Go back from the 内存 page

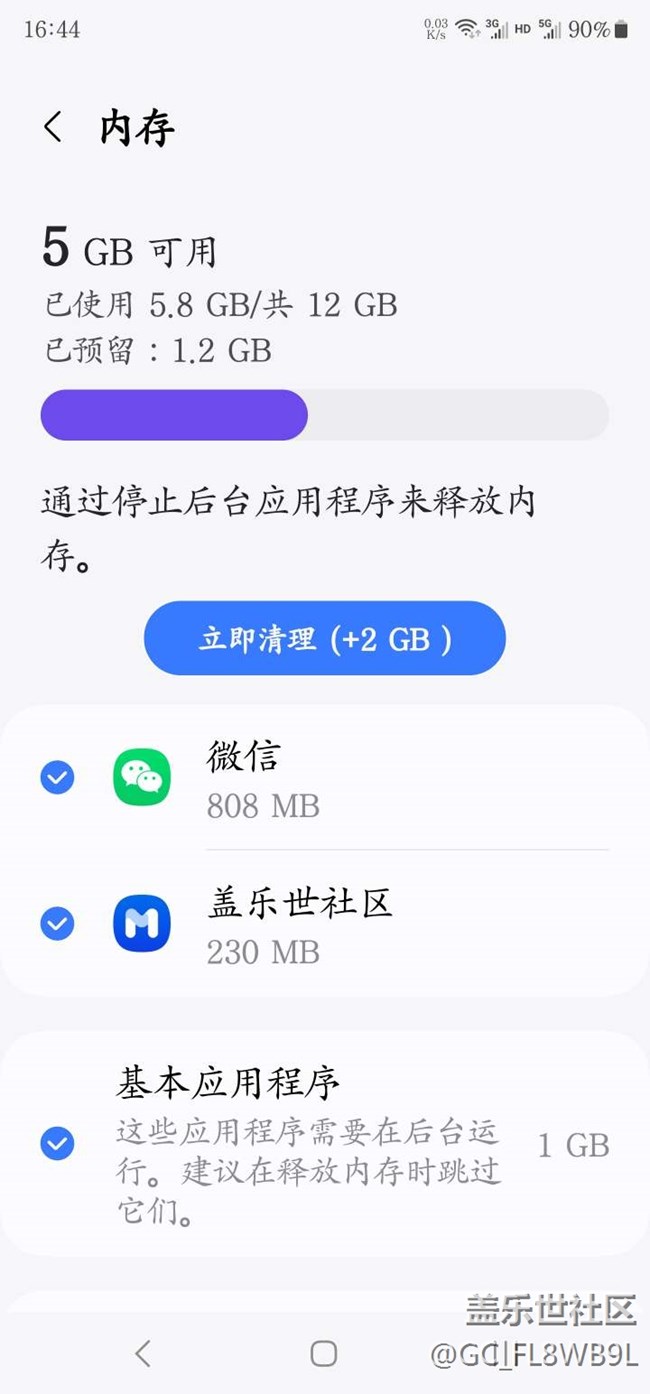click(x=53, y=127)
